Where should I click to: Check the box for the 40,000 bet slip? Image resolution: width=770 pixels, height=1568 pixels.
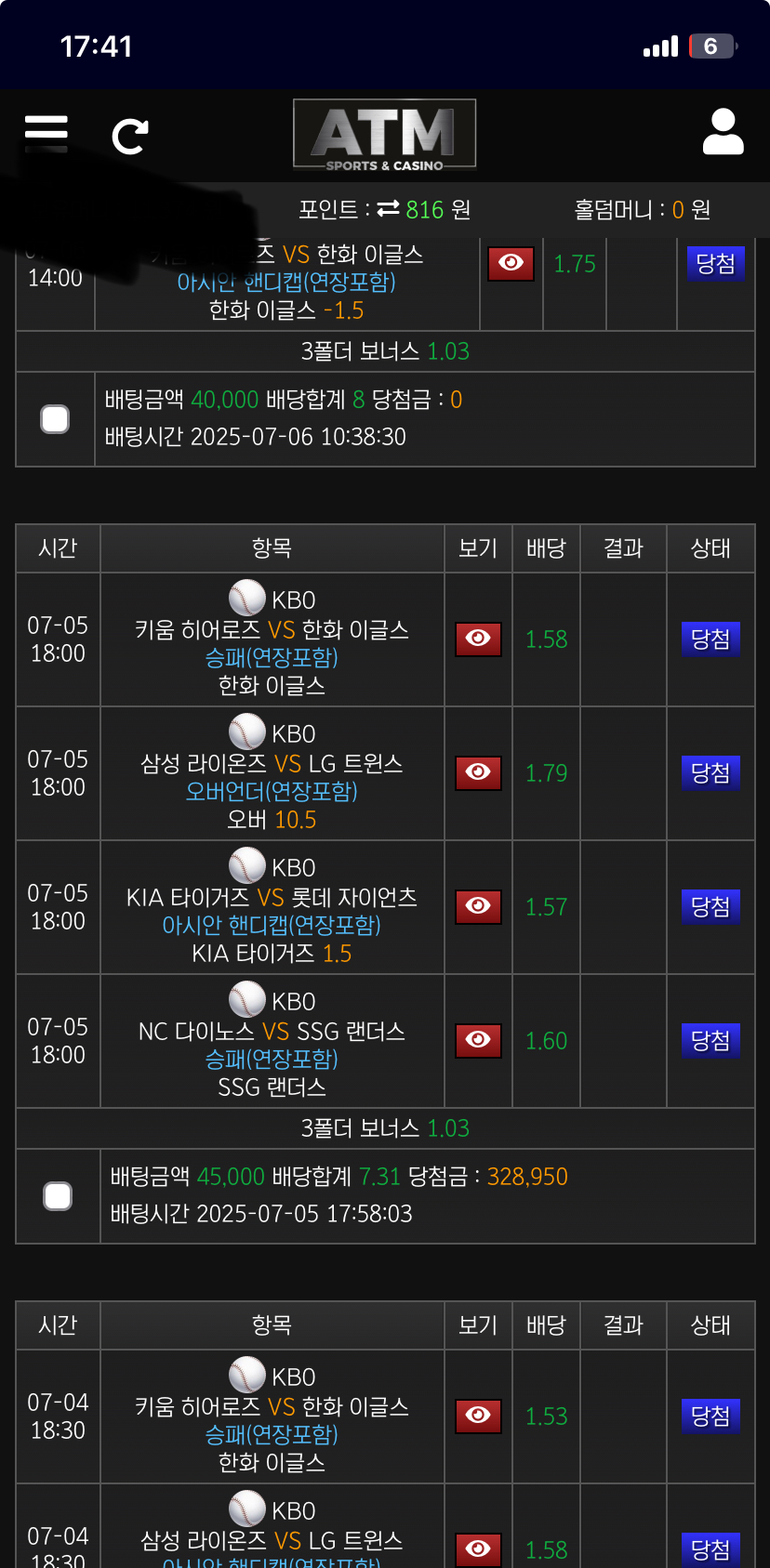pos(55,419)
